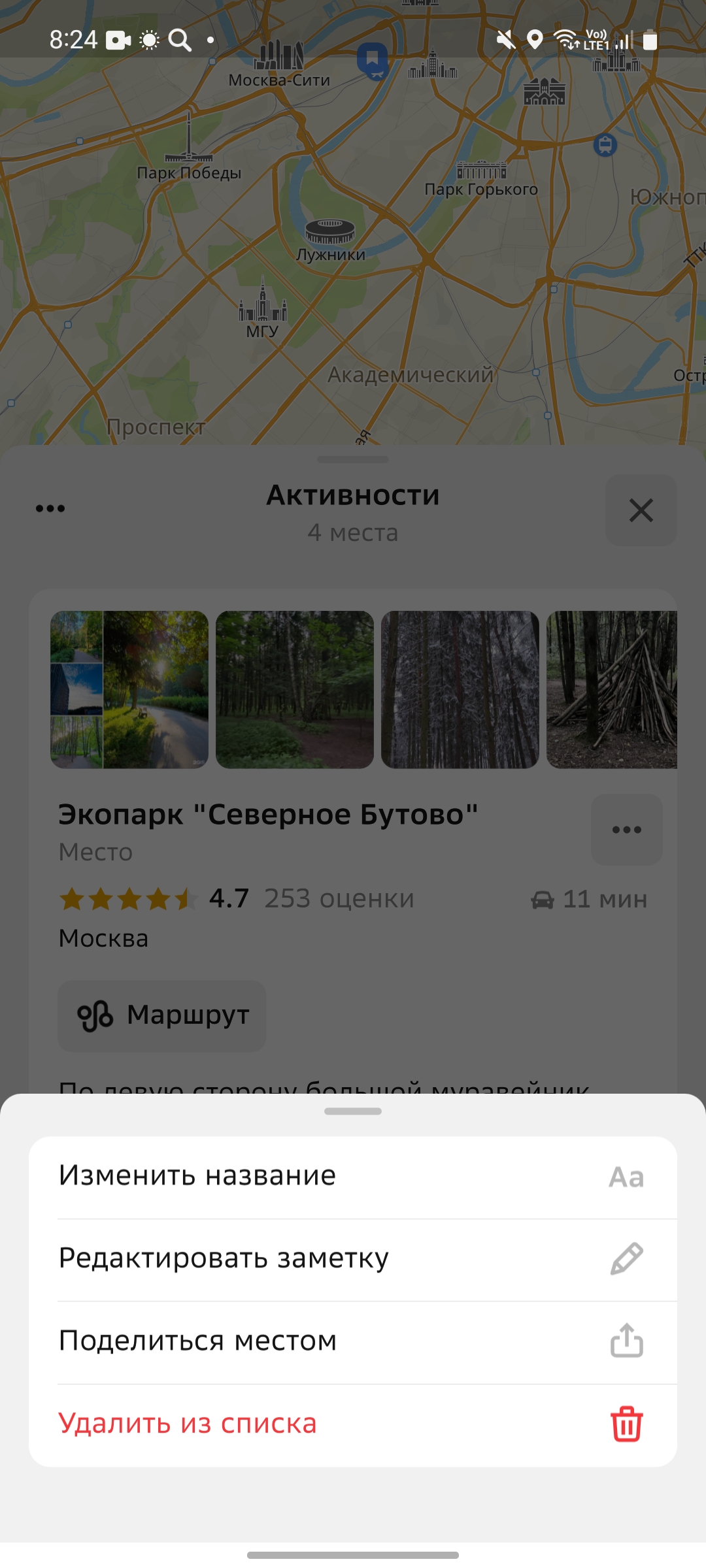Open the more options button for Экопарк "Северное Бутово"

click(626, 830)
